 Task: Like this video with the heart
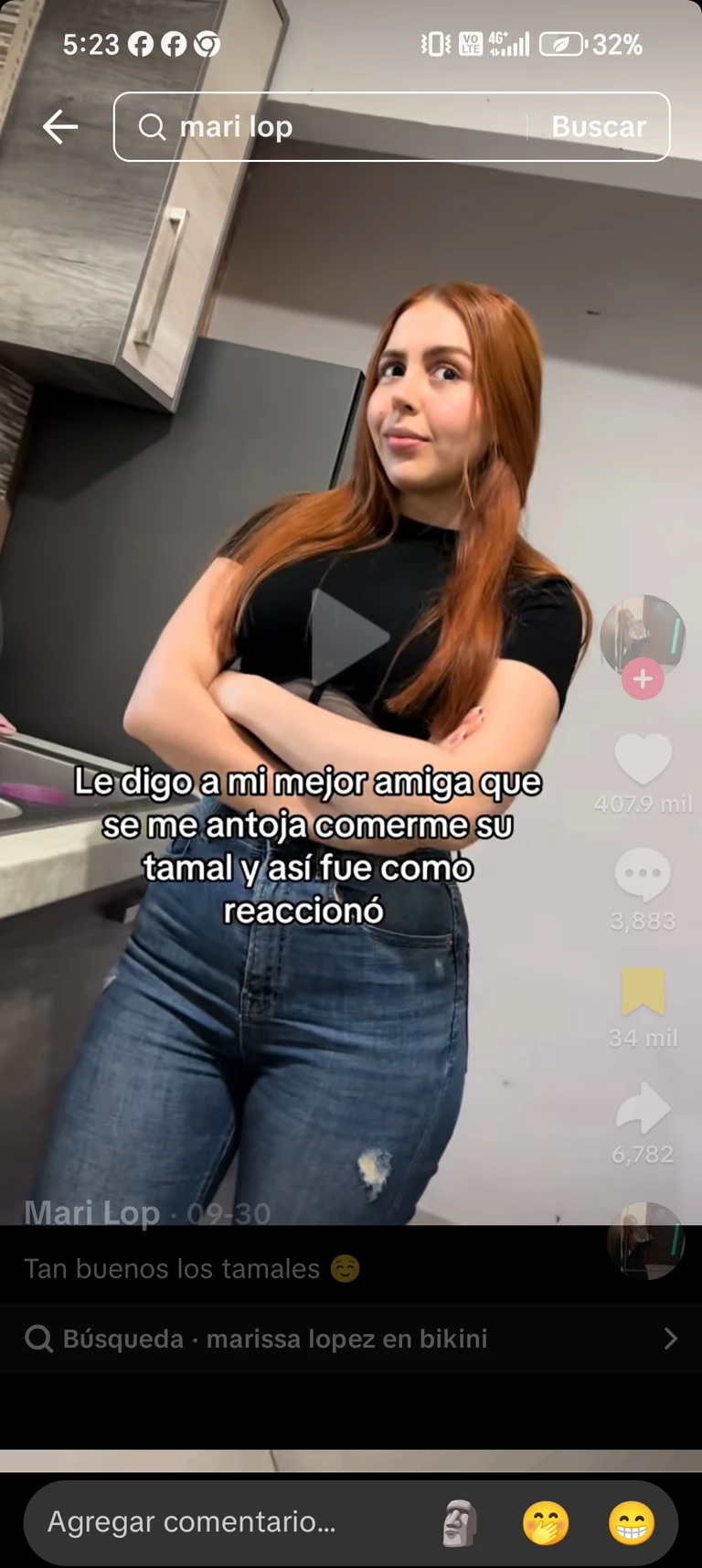tap(643, 759)
